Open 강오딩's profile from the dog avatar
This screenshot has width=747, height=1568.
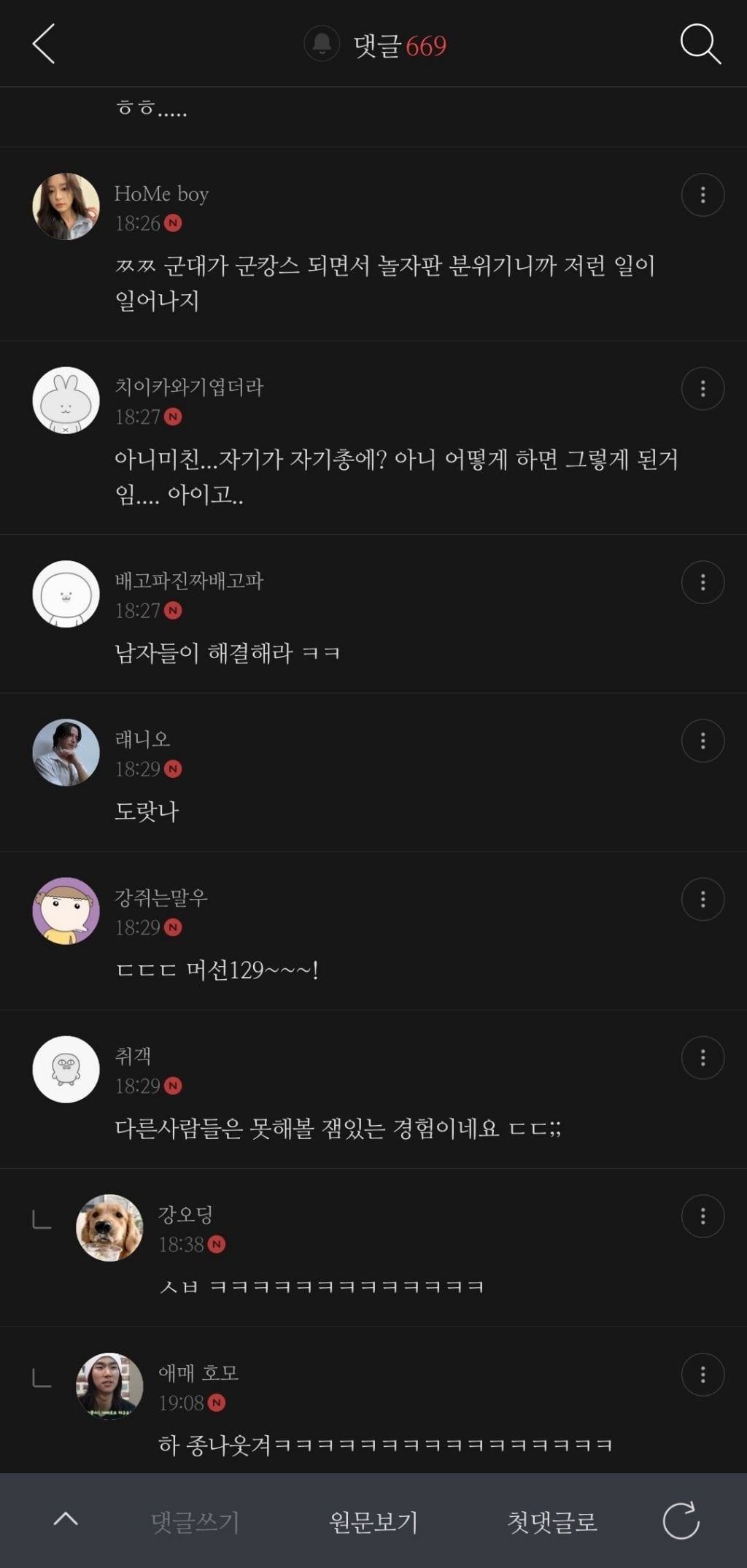pos(109,1228)
